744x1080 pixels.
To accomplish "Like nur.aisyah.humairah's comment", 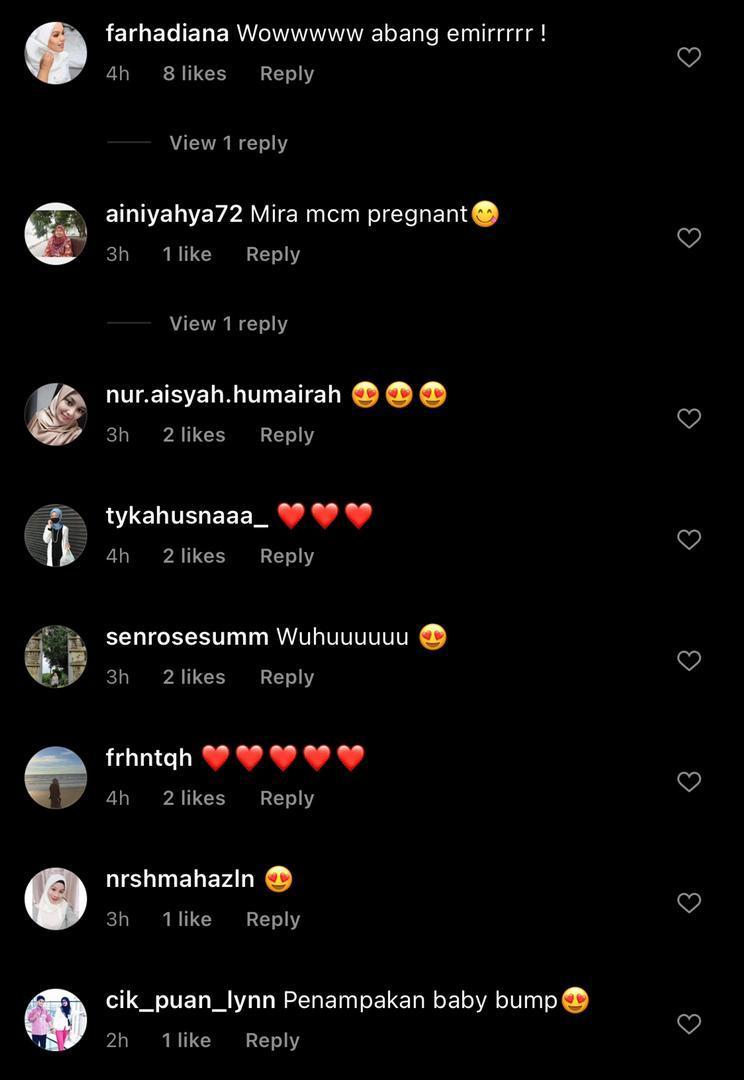I will click(x=689, y=418).
